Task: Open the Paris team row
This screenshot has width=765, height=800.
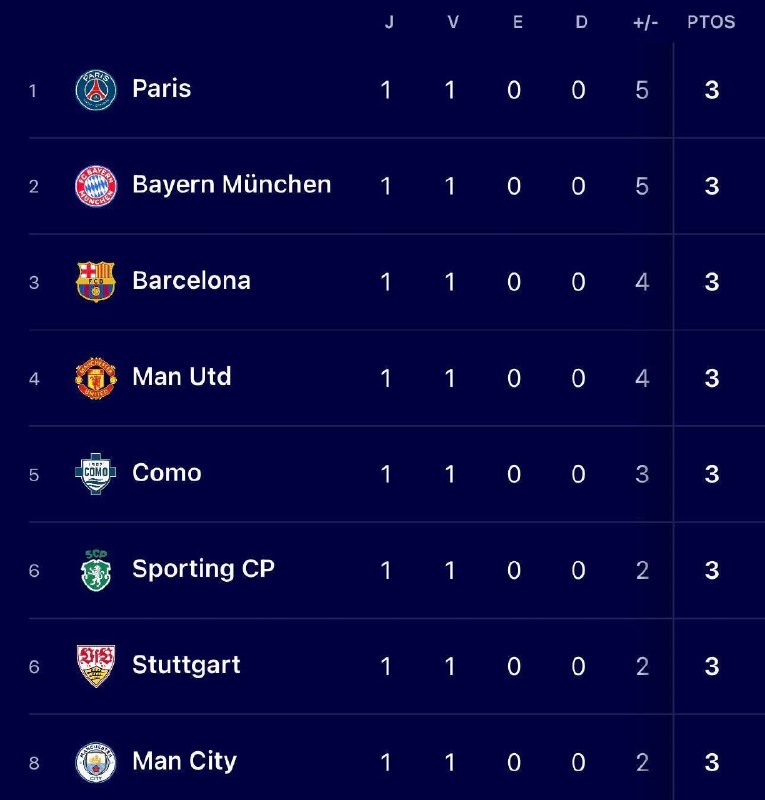Action: pyautogui.click(x=382, y=90)
